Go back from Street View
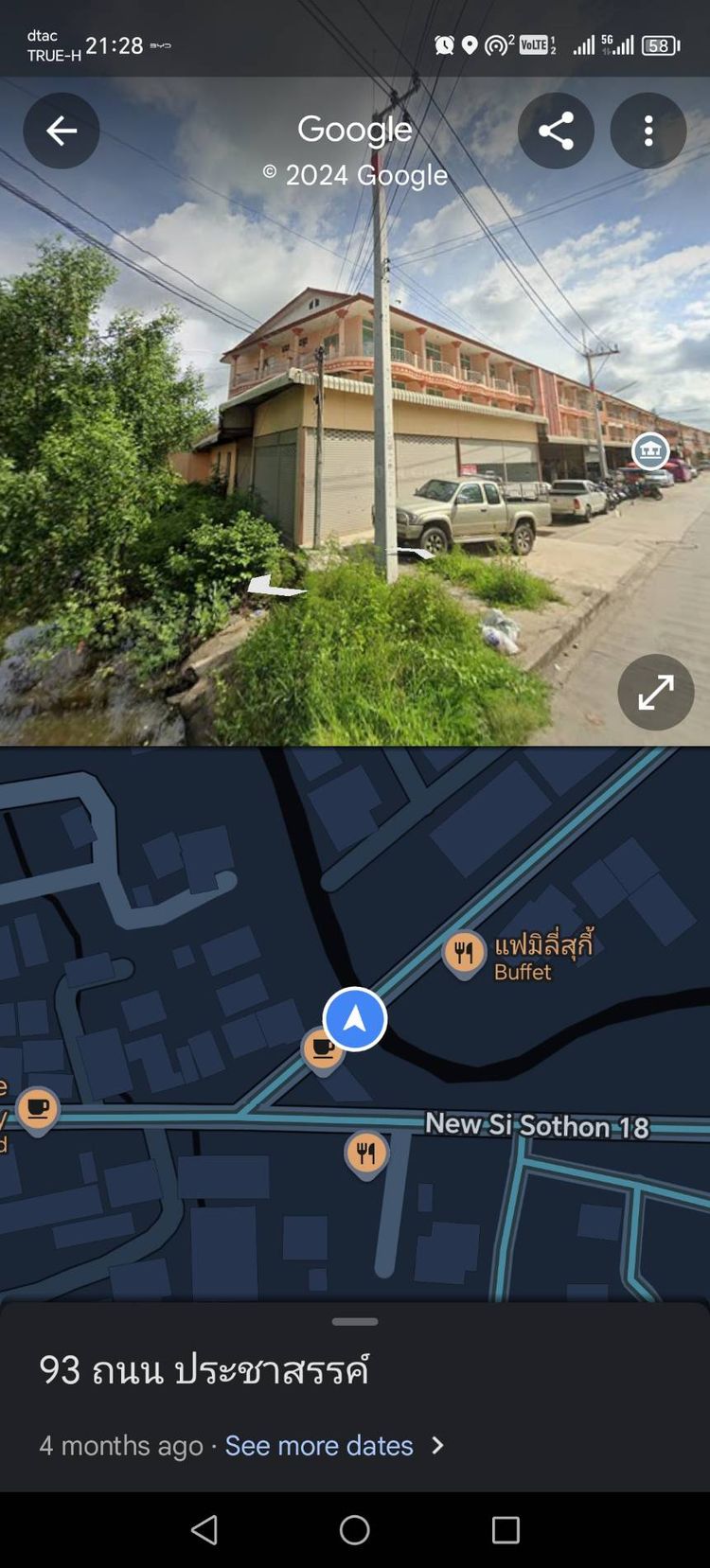Image resolution: width=710 pixels, height=1568 pixels. tap(62, 131)
